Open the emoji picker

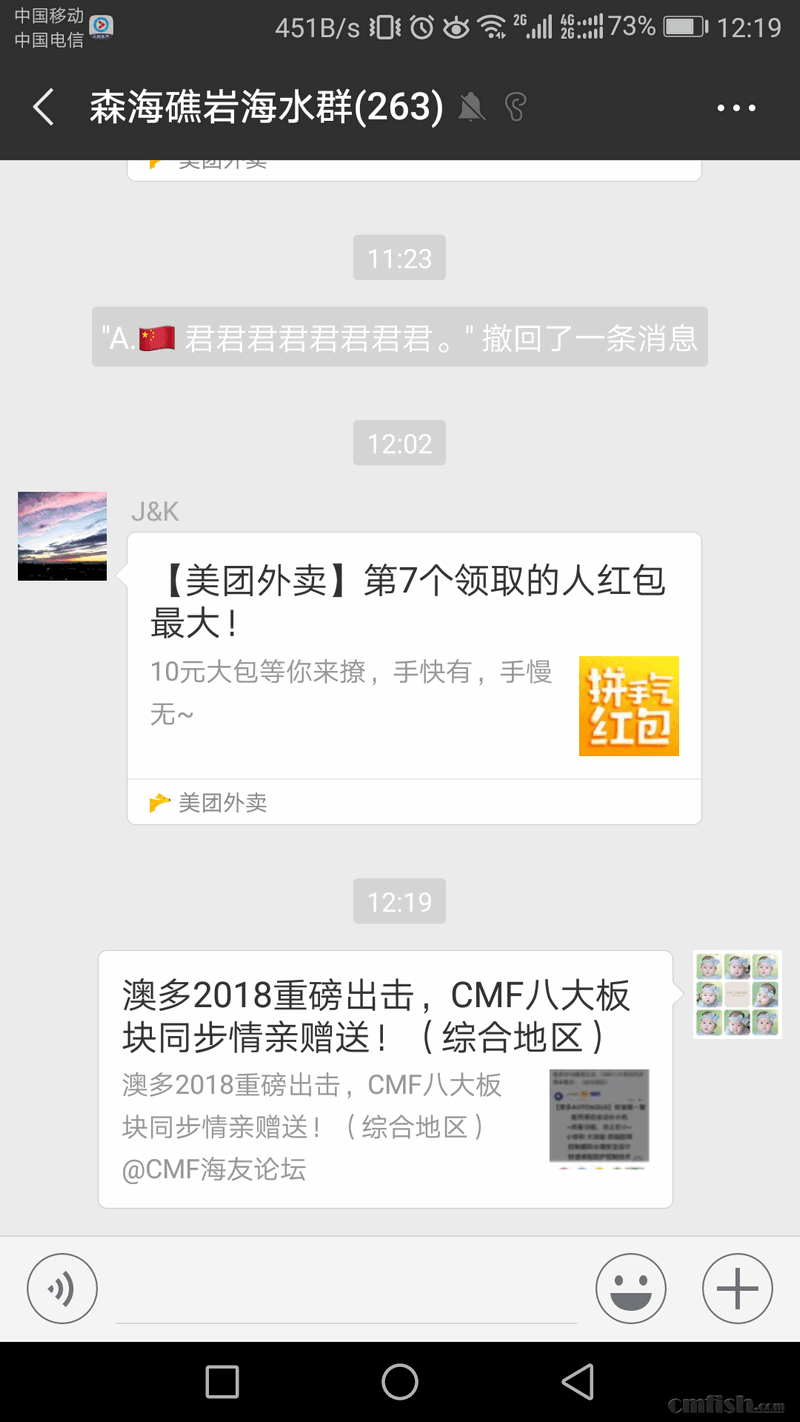coord(631,1290)
